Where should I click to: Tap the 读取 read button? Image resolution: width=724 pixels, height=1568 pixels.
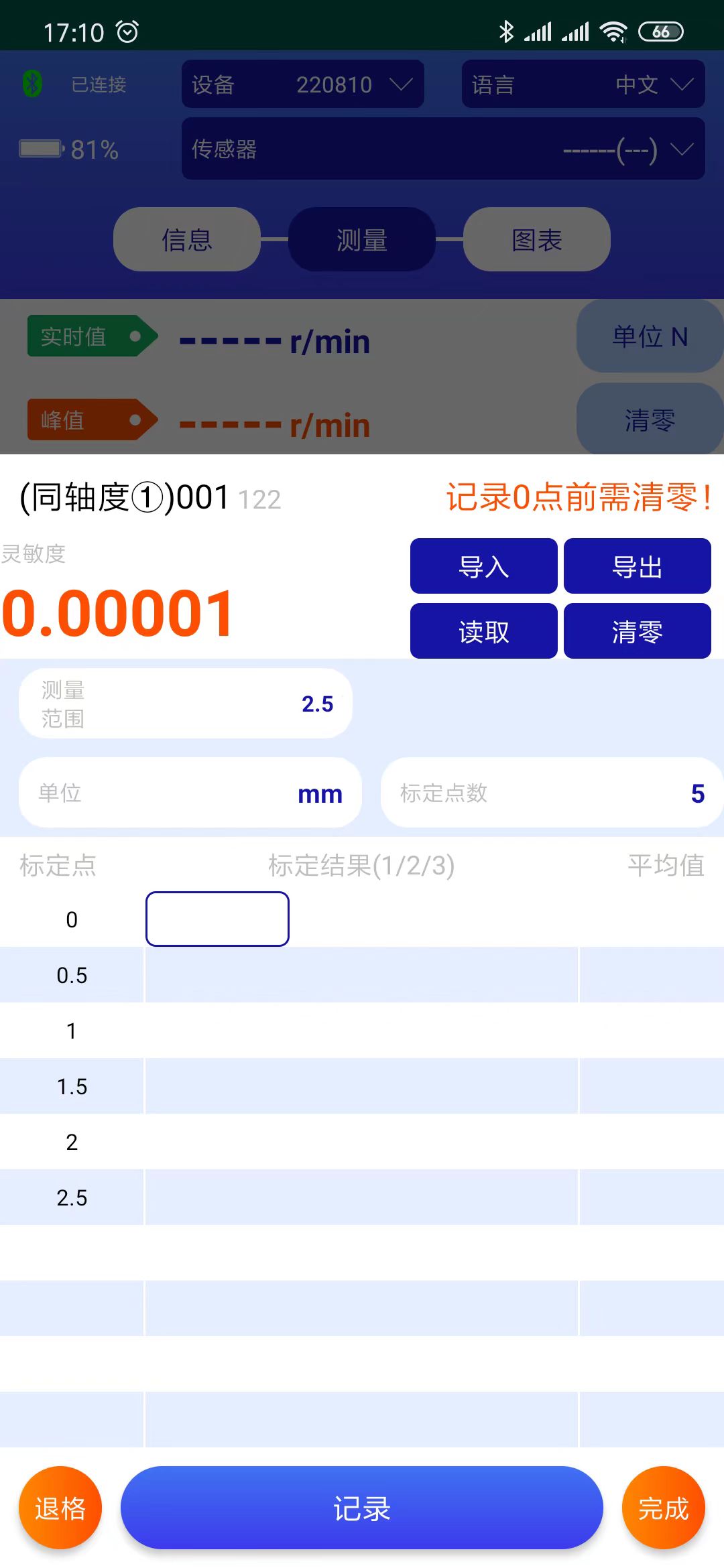pos(483,631)
